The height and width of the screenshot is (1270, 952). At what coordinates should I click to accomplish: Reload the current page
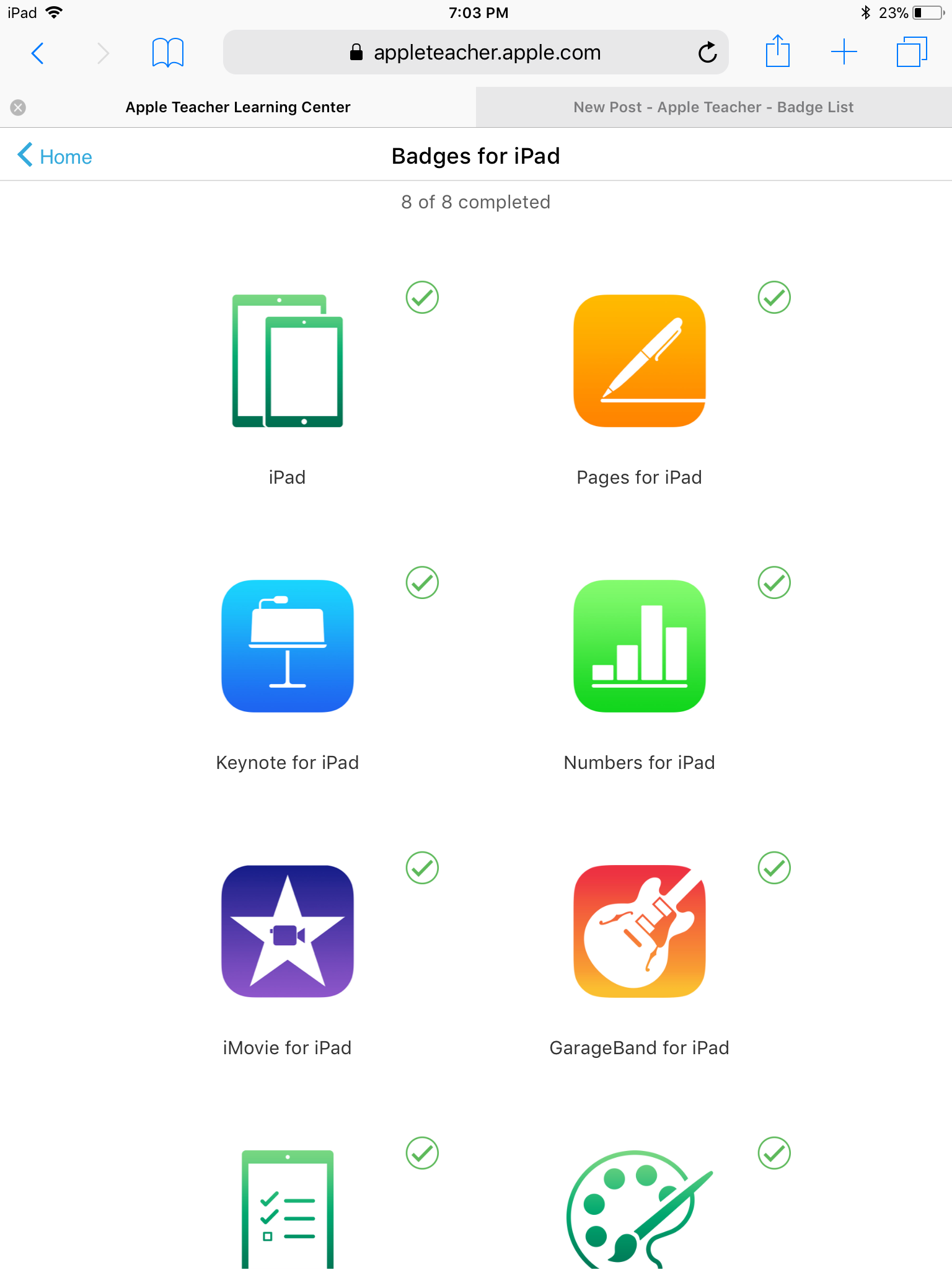(x=707, y=53)
